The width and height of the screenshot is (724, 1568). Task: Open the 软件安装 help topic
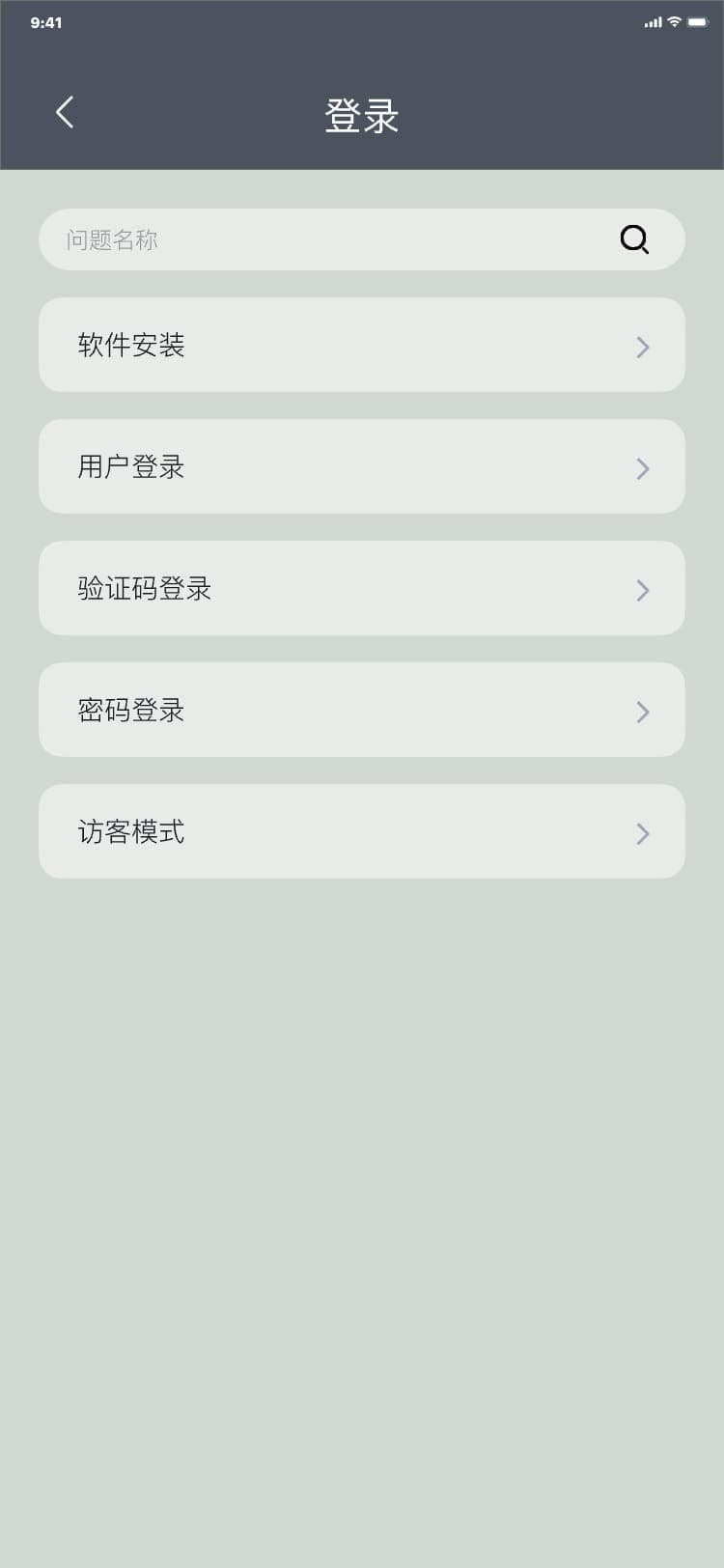[361, 345]
